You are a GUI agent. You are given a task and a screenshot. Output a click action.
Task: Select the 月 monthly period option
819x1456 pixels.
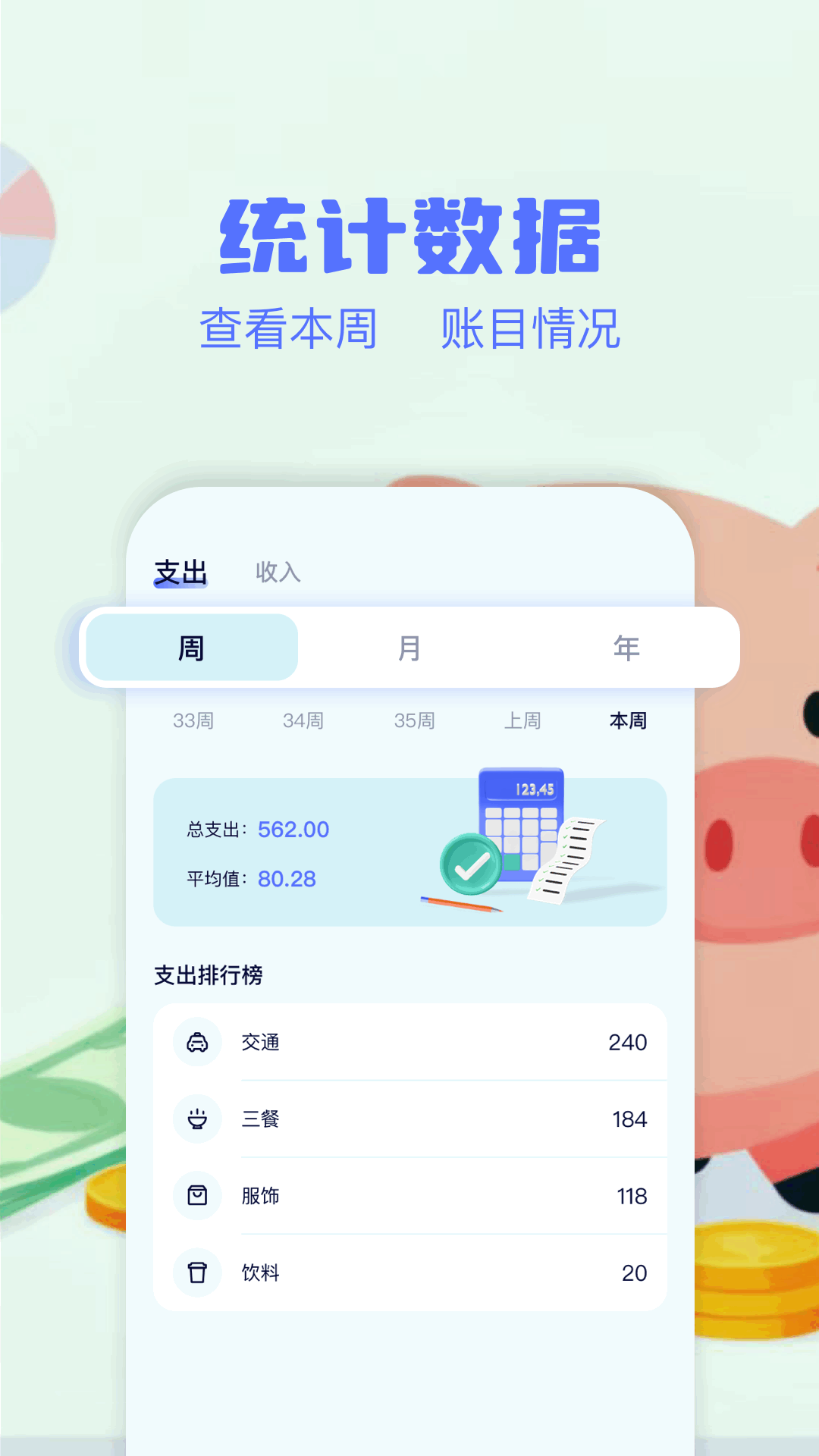(x=409, y=647)
